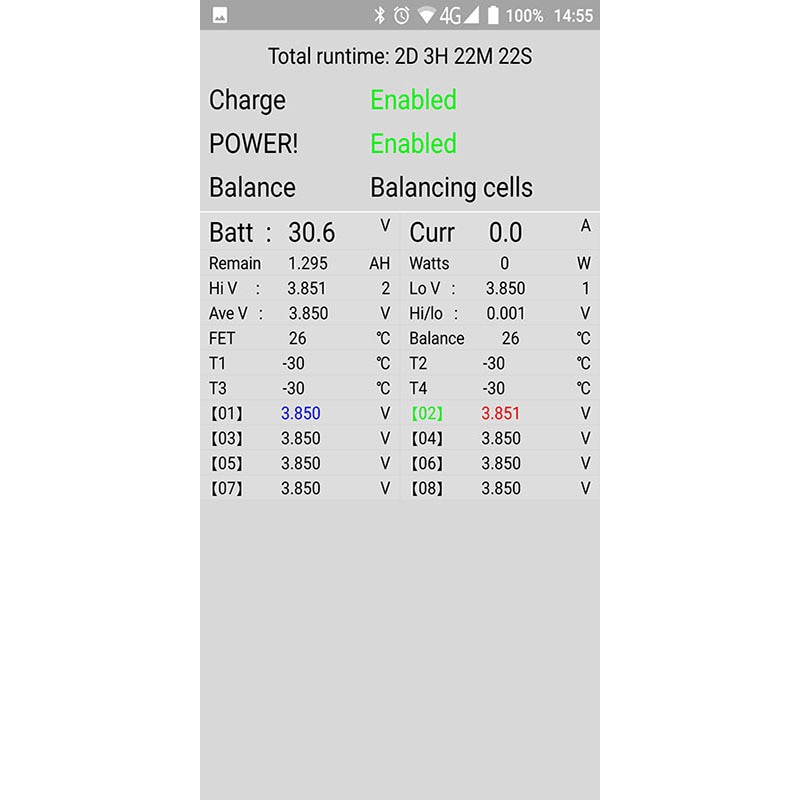The width and height of the screenshot is (800, 800).
Task: Toggle the Balance "Balancing cells" status
Action: tap(451, 188)
